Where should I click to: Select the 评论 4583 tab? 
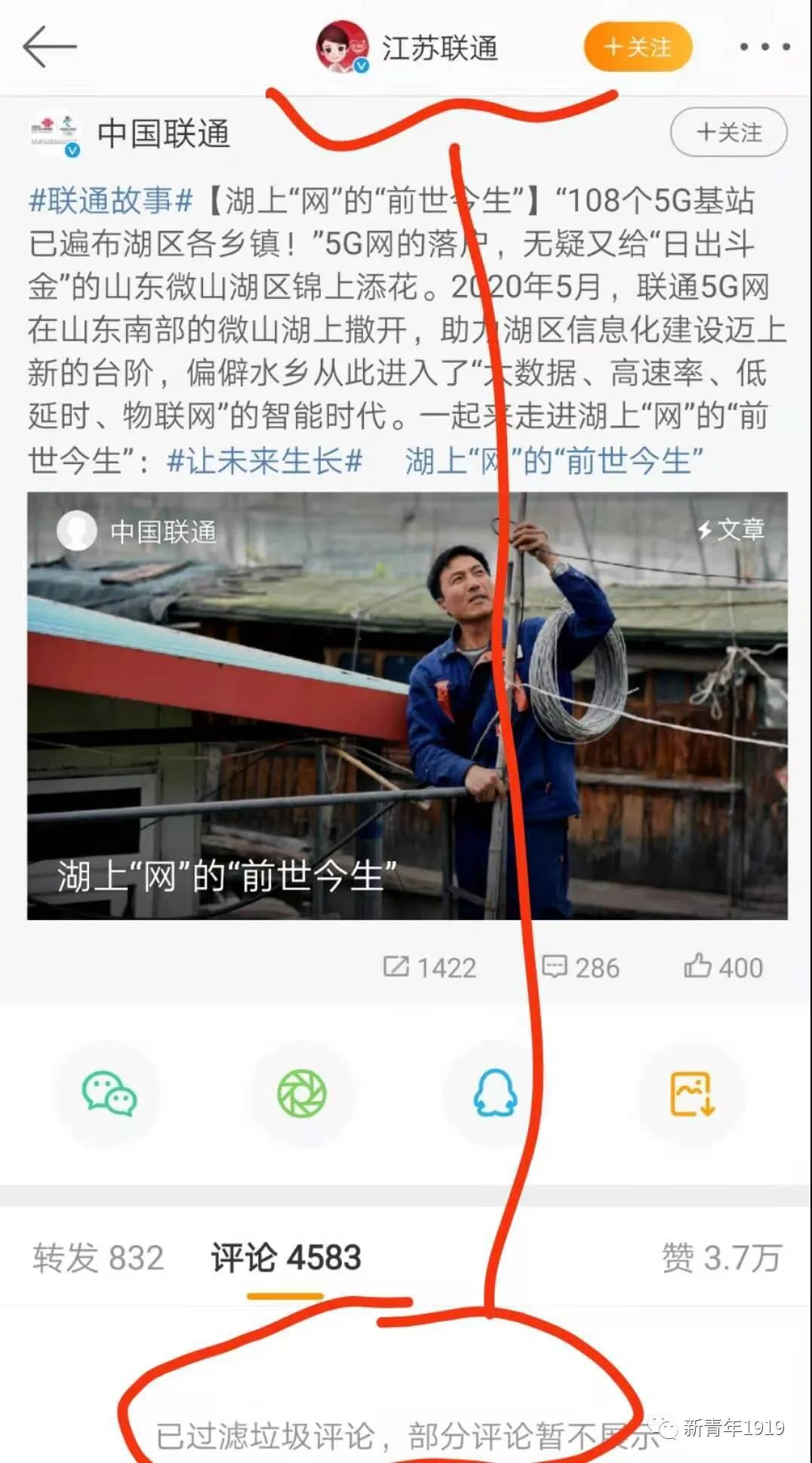pos(285,1258)
